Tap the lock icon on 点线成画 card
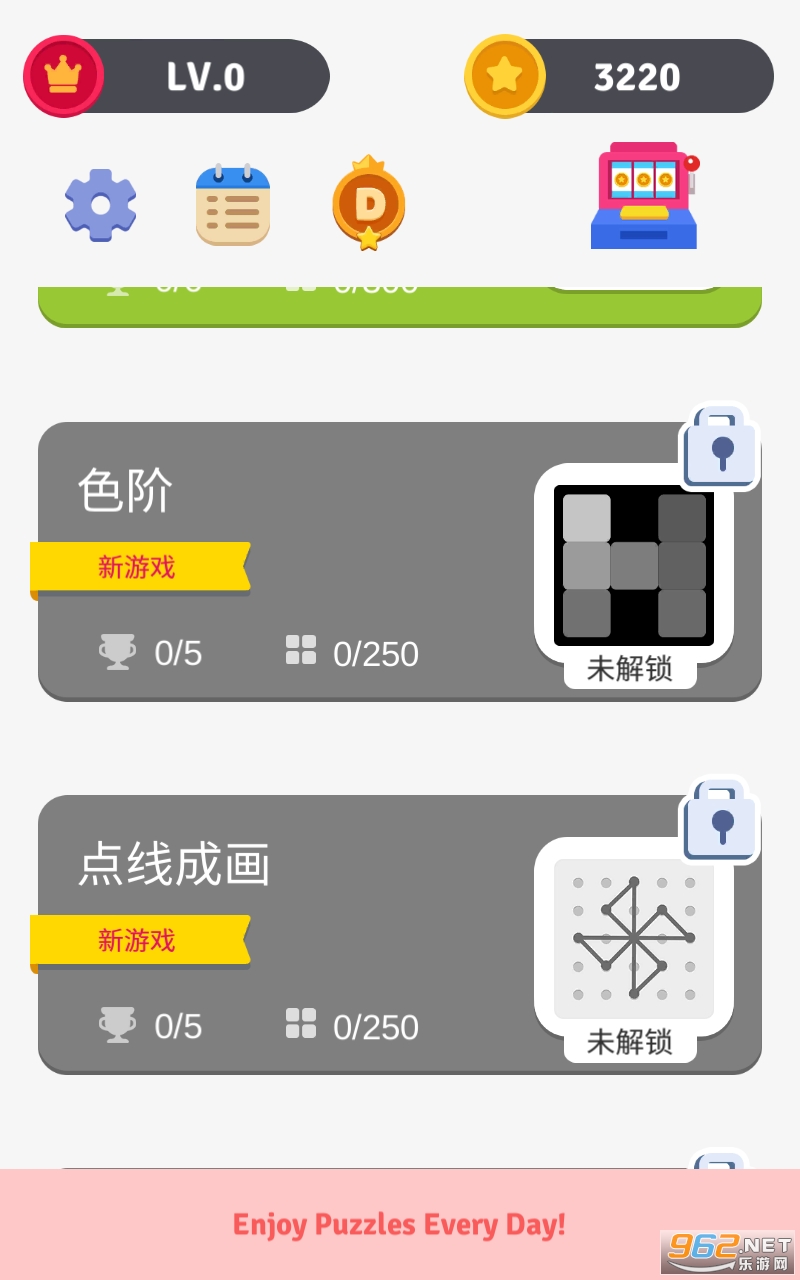Image resolution: width=800 pixels, height=1280 pixels. point(720,820)
